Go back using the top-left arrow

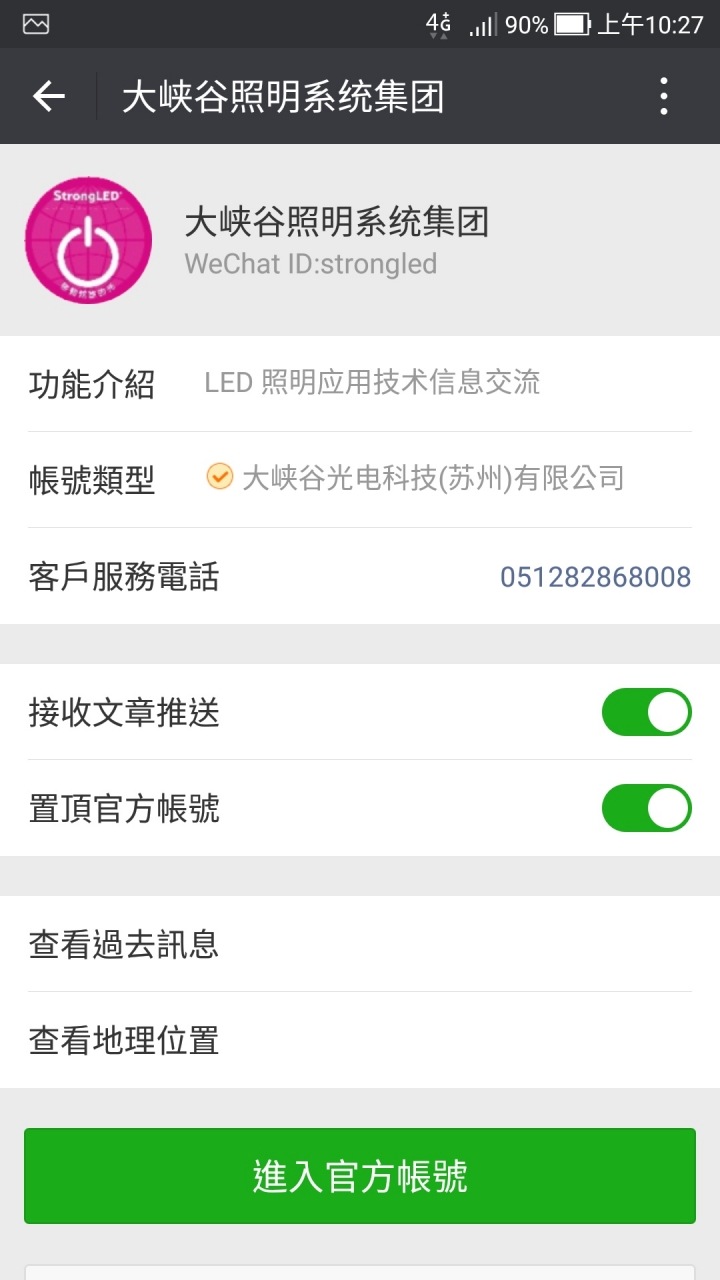pos(48,97)
